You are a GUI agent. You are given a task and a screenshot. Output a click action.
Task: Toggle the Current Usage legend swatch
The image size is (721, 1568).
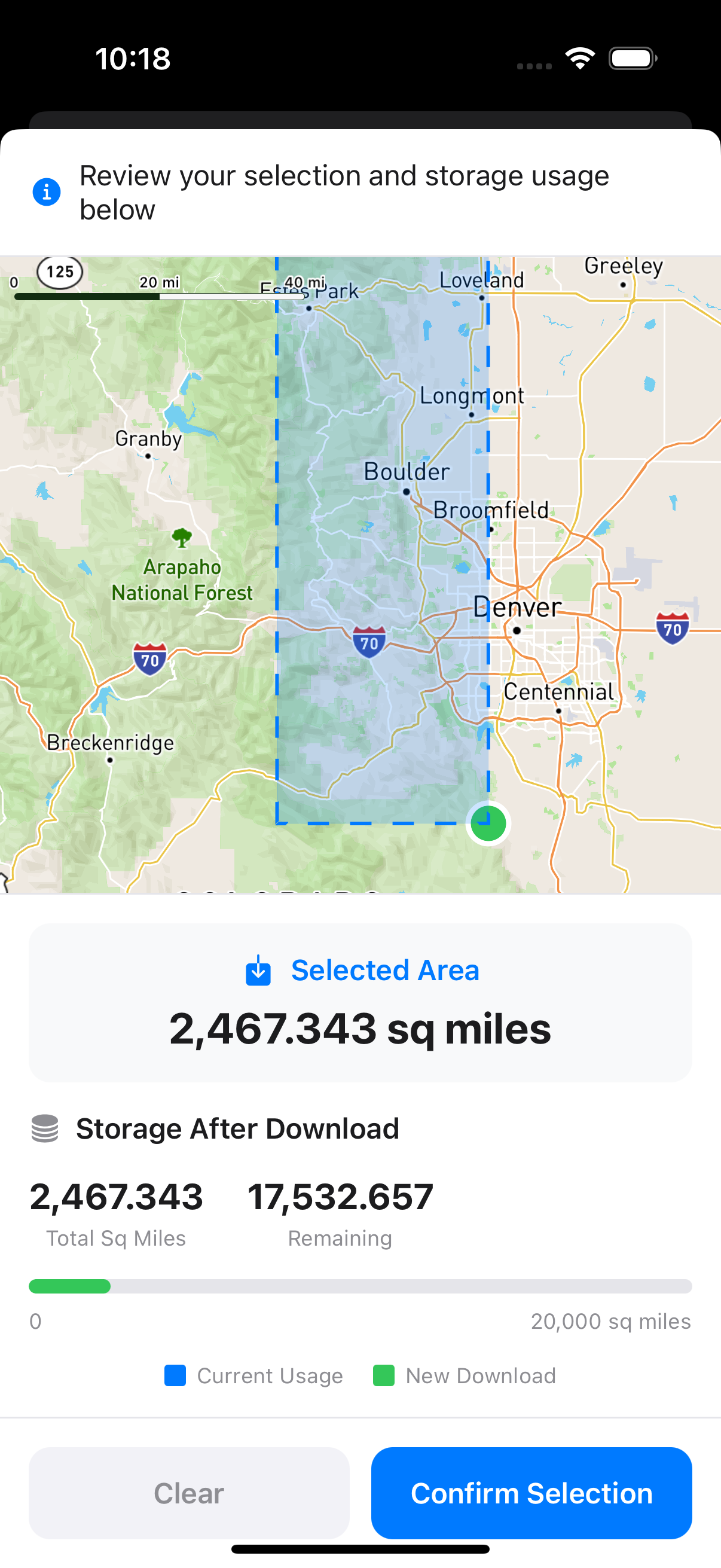[x=175, y=1375]
